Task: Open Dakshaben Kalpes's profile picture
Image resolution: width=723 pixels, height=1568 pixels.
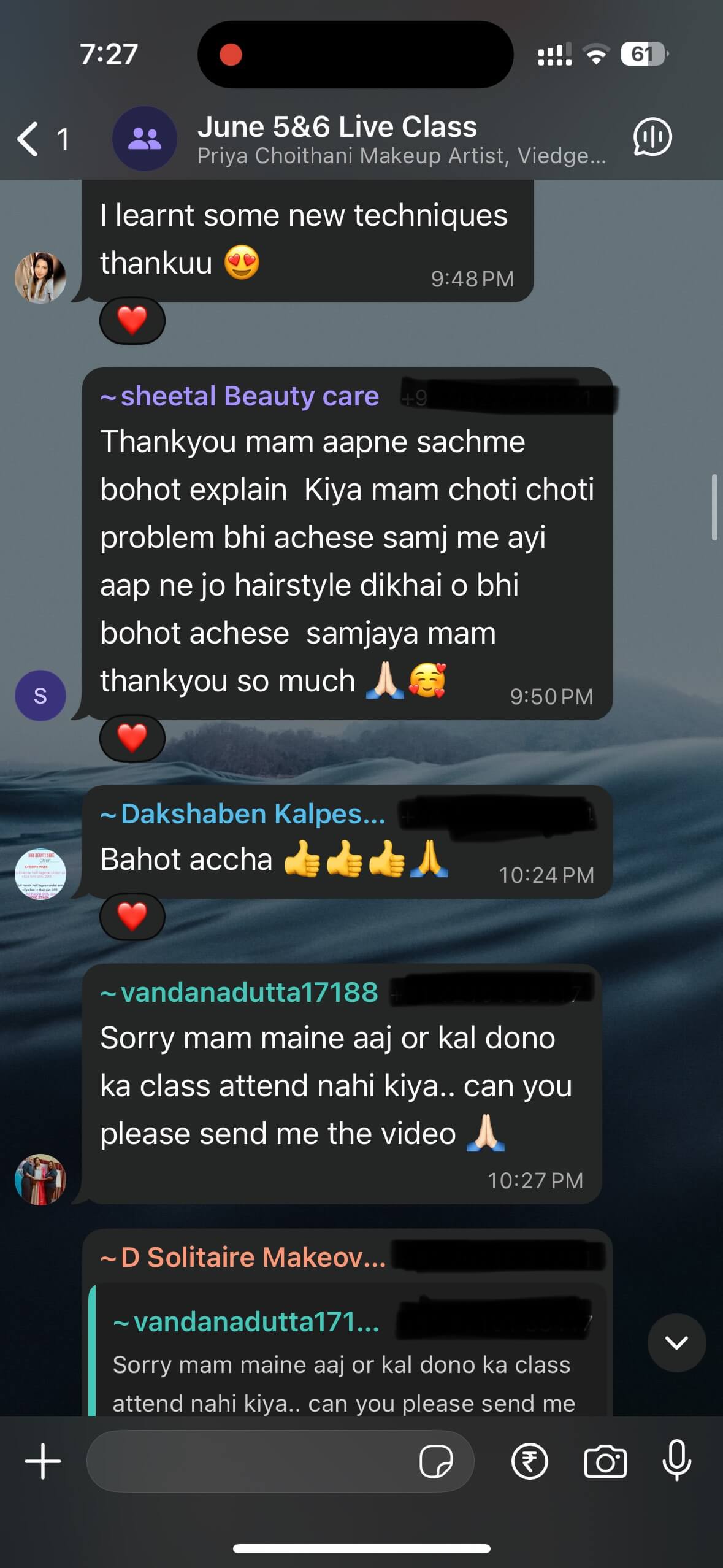Action: click(40, 874)
